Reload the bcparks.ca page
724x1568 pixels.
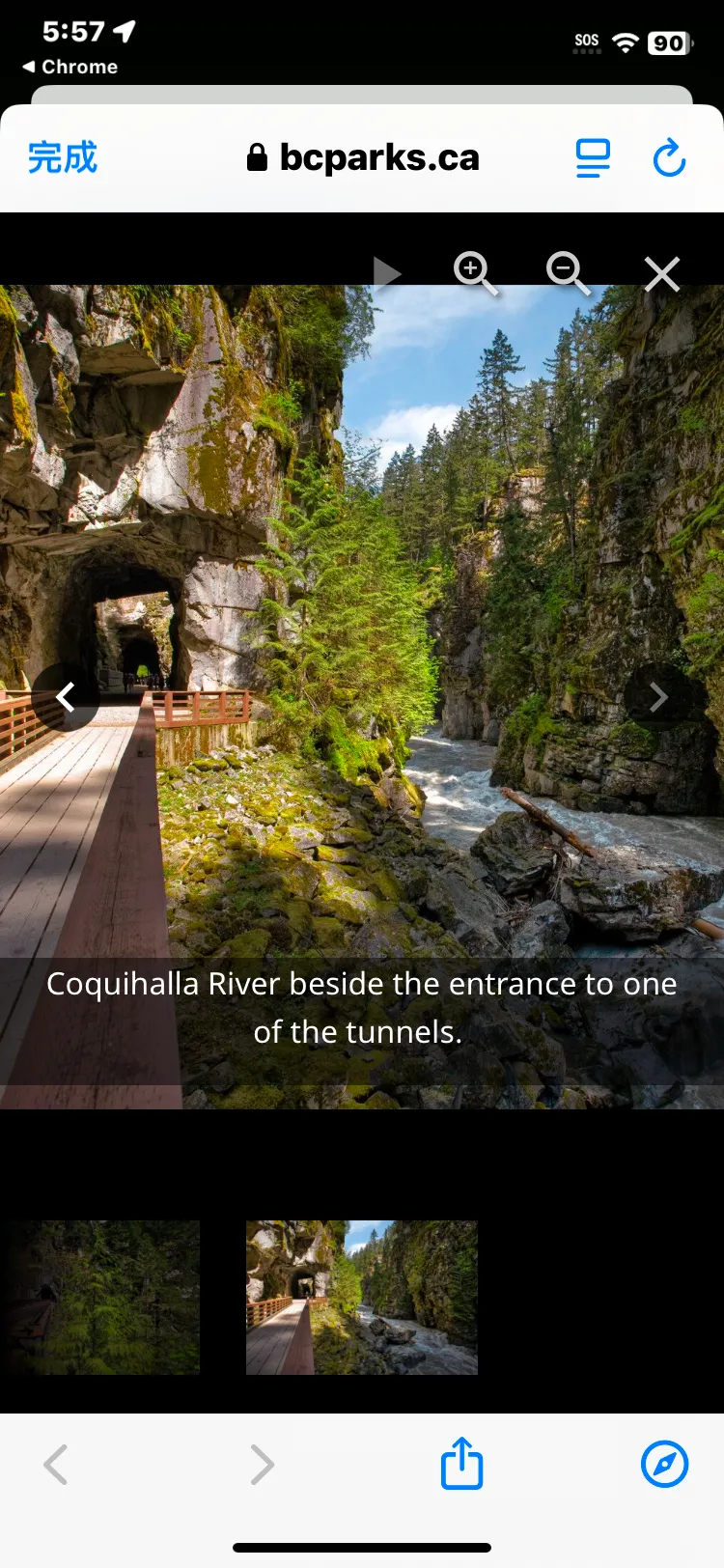(x=669, y=158)
